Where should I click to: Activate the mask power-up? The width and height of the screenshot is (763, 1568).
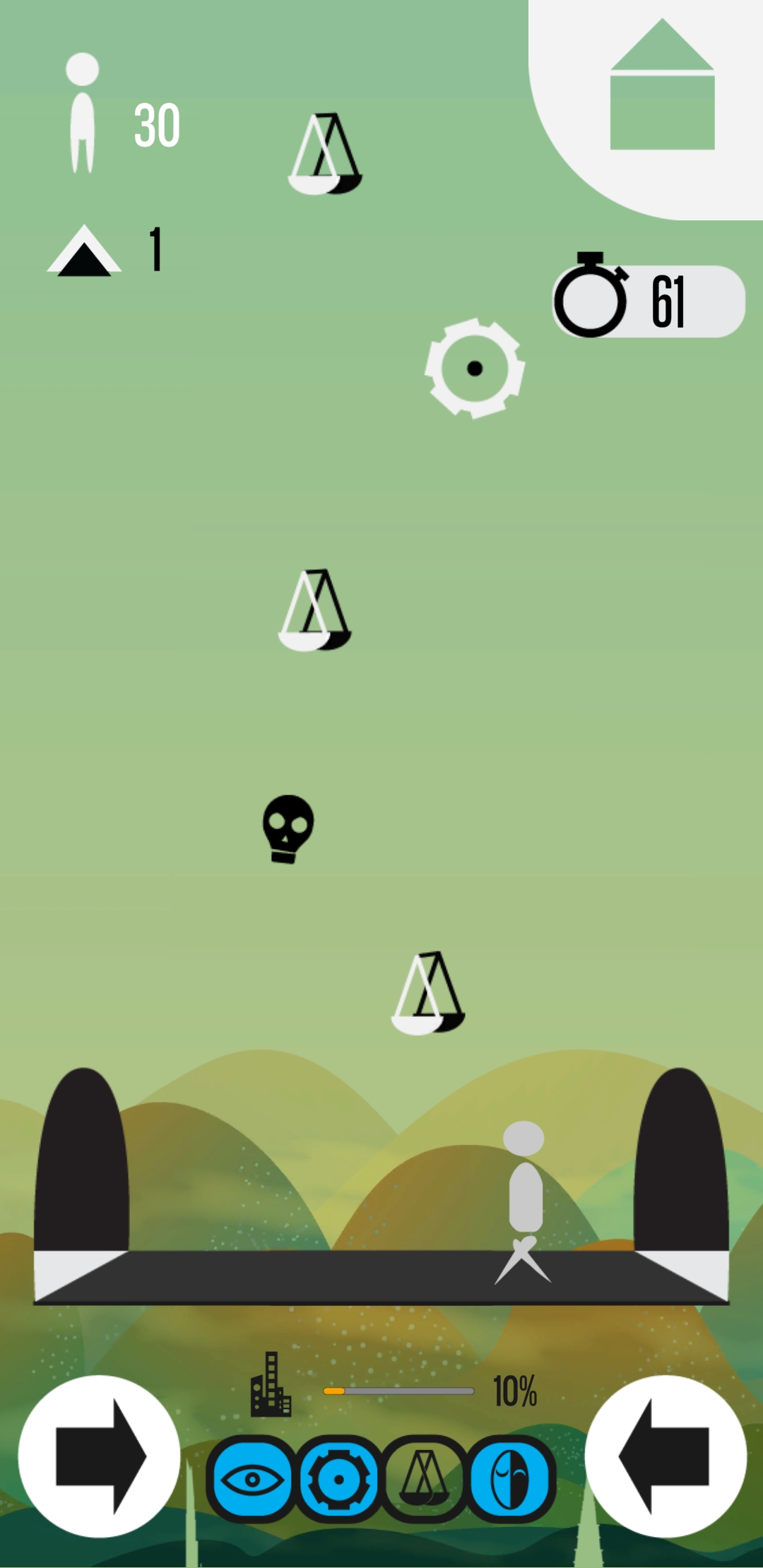pos(511,1479)
